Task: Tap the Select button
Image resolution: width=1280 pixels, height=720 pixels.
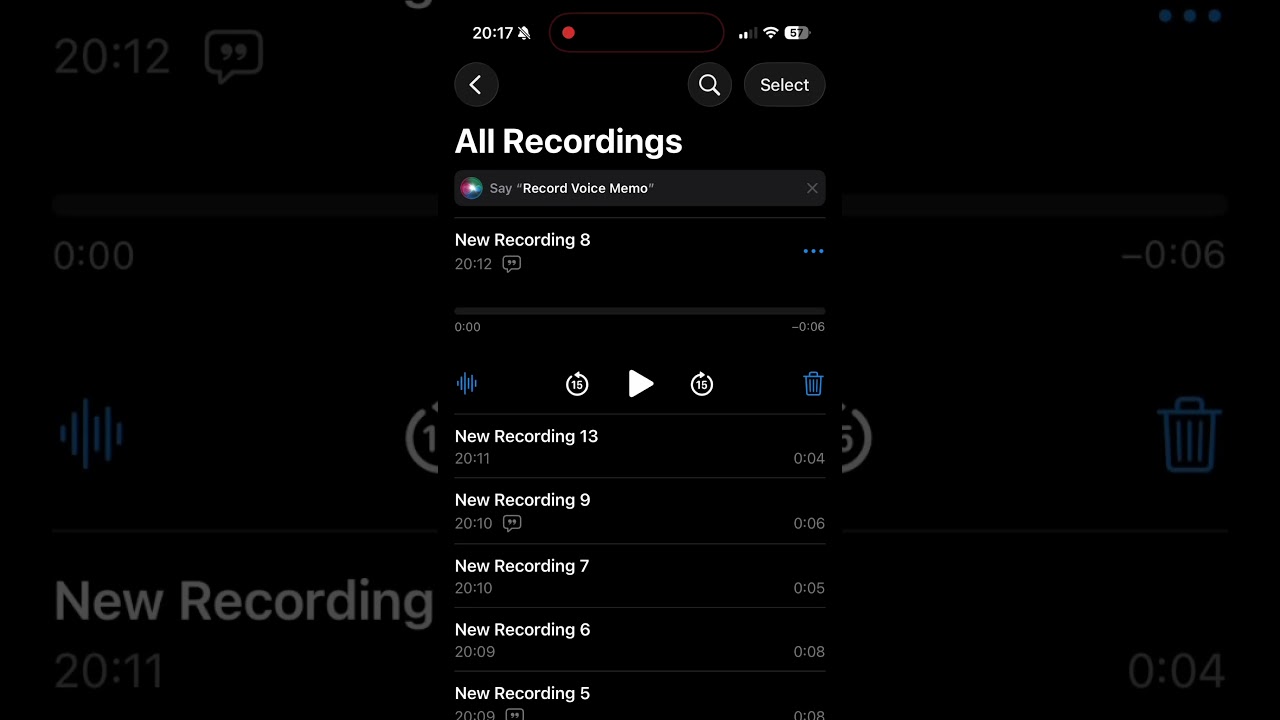Action: 784,85
